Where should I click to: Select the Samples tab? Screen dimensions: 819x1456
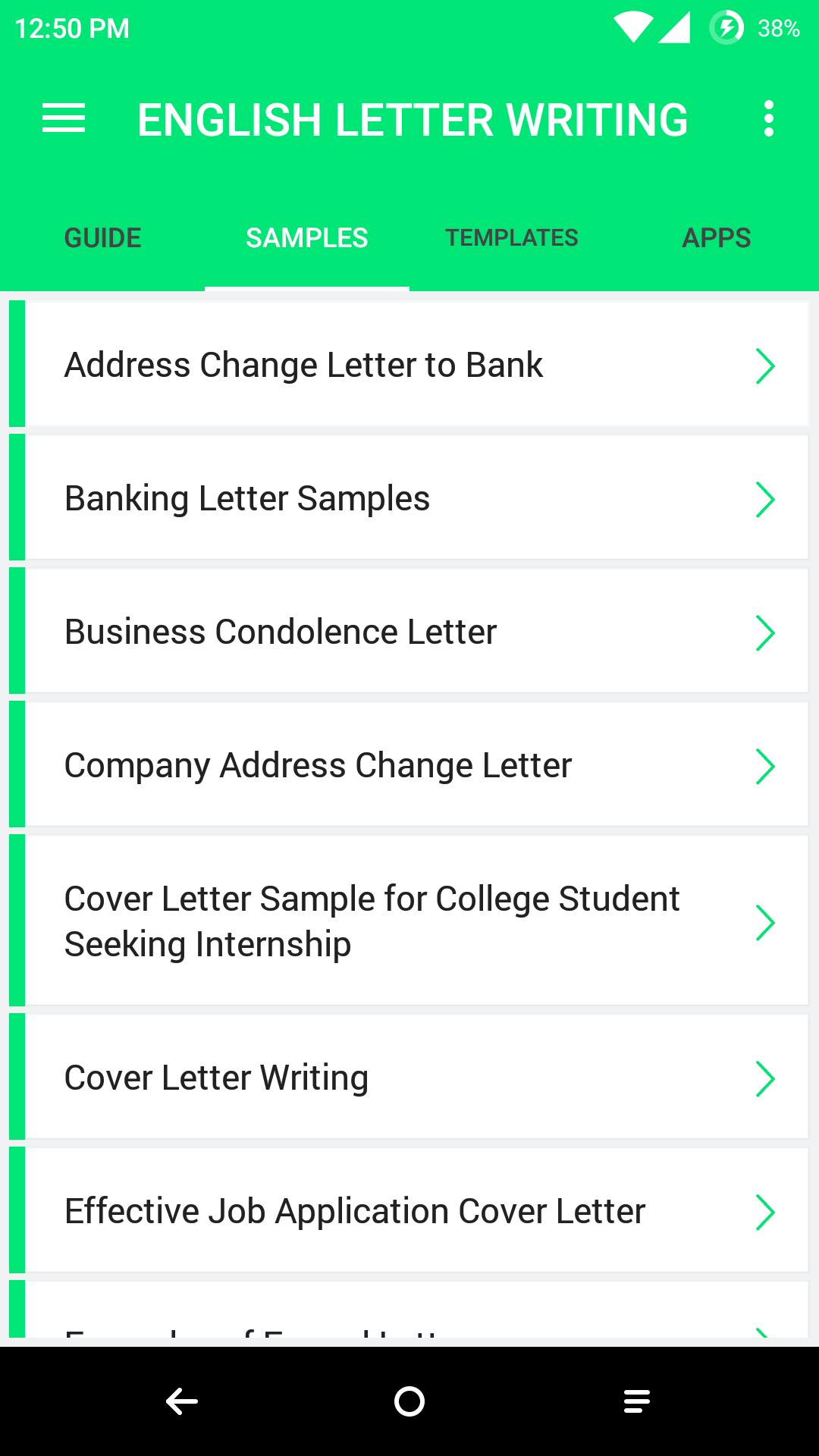(x=307, y=238)
